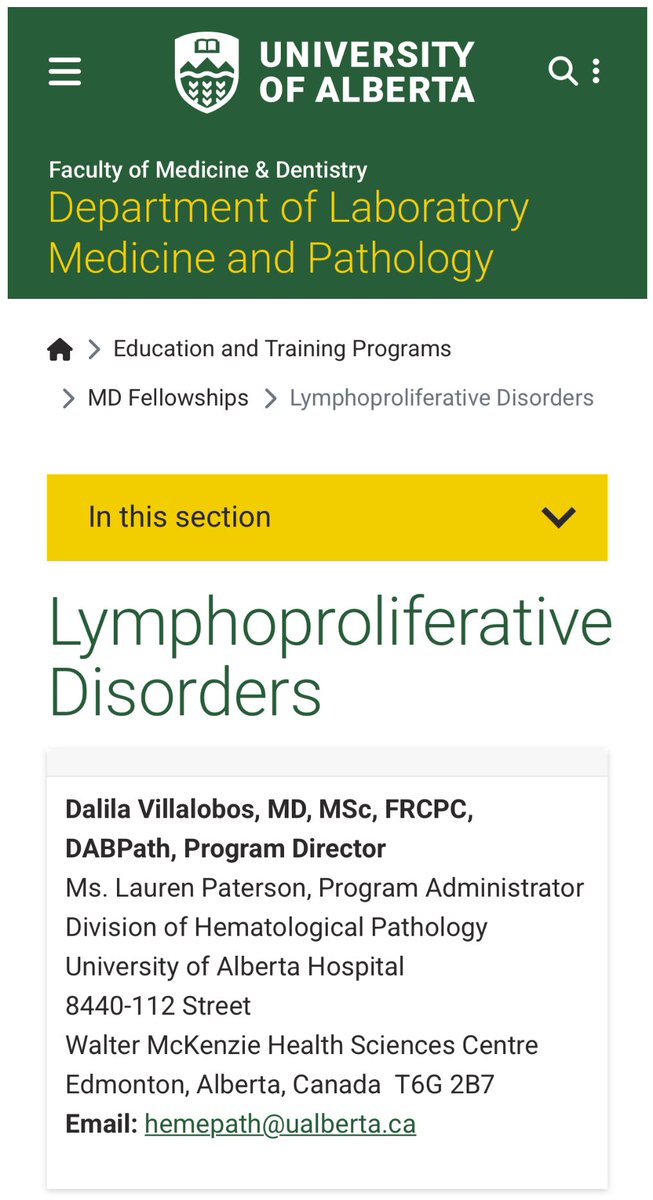
Task: Open the site search
Action: click(563, 71)
